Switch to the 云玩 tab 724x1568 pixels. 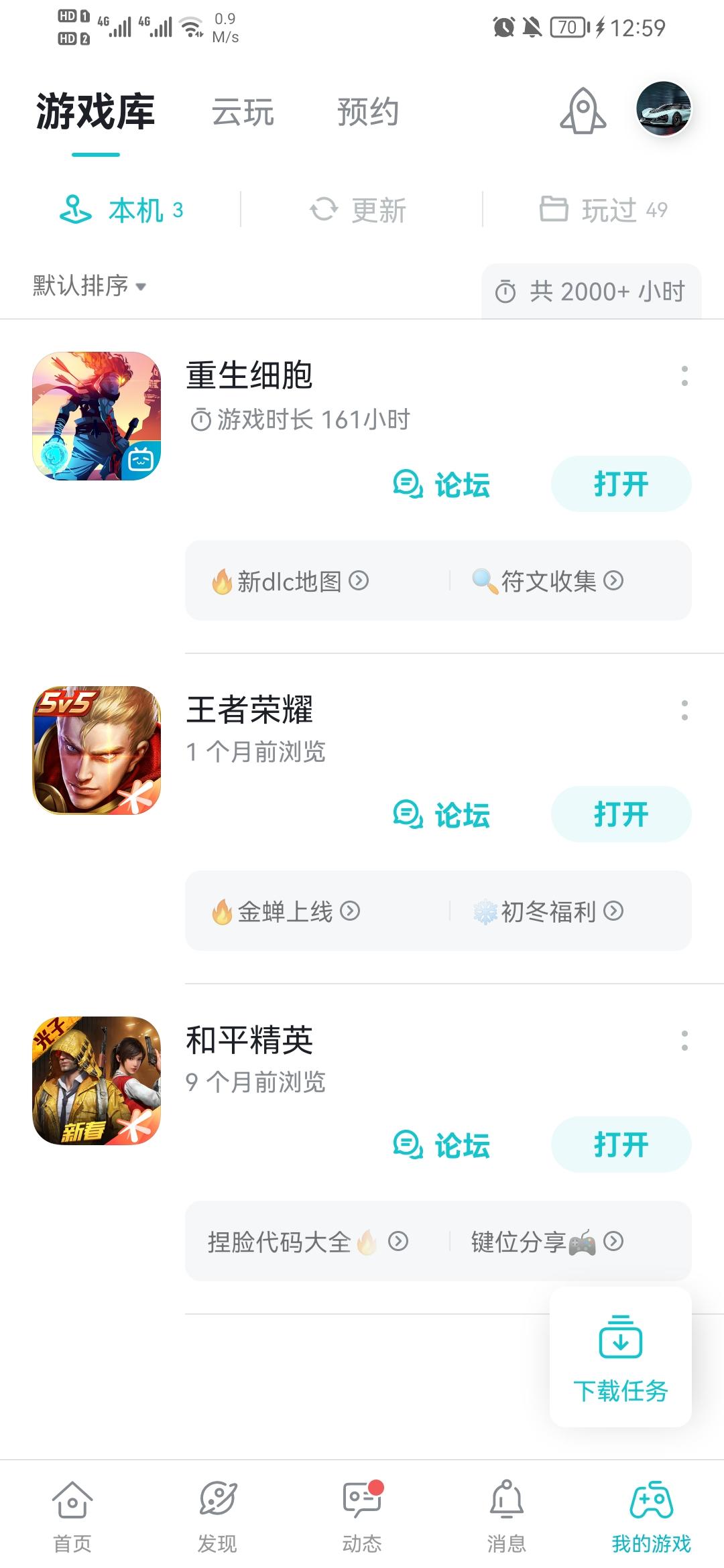243,112
